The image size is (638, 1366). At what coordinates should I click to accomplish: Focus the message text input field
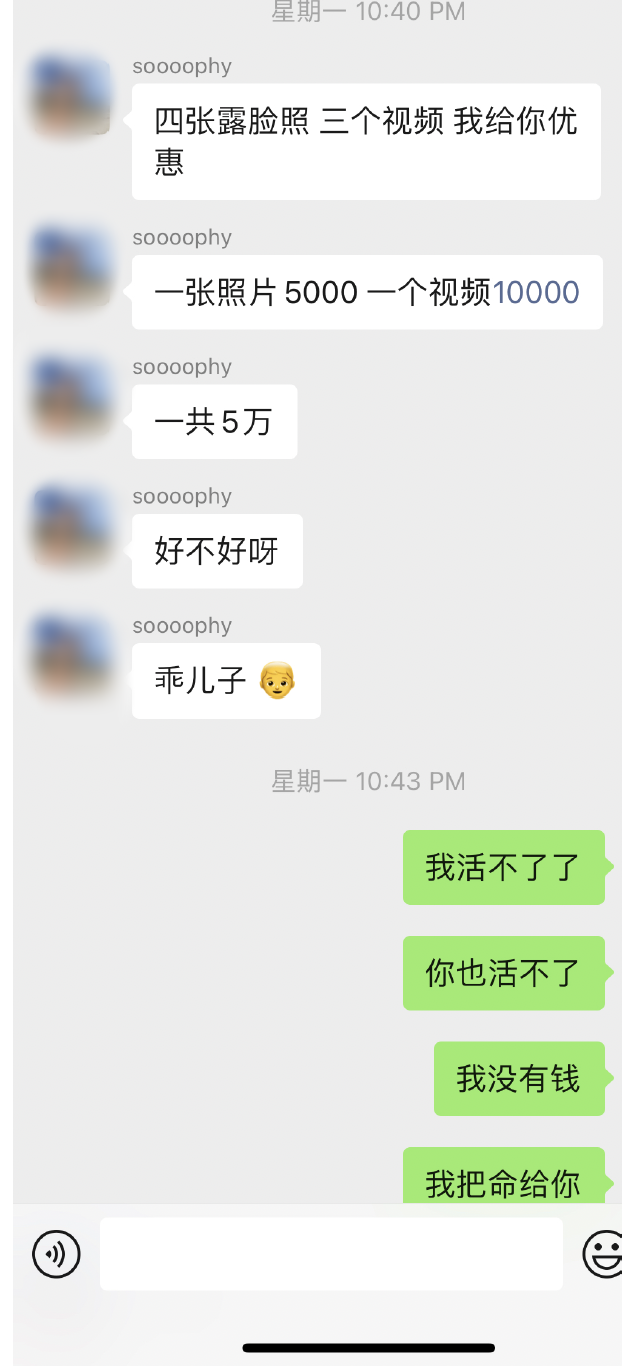331,1253
